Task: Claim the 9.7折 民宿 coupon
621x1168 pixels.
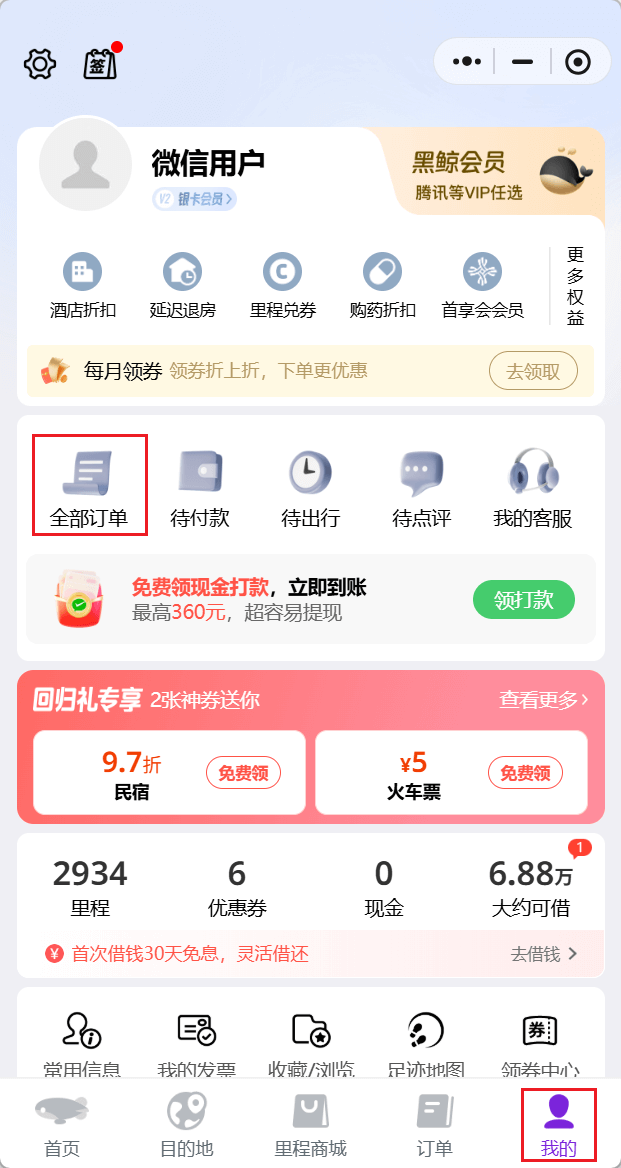Action: [243, 772]
